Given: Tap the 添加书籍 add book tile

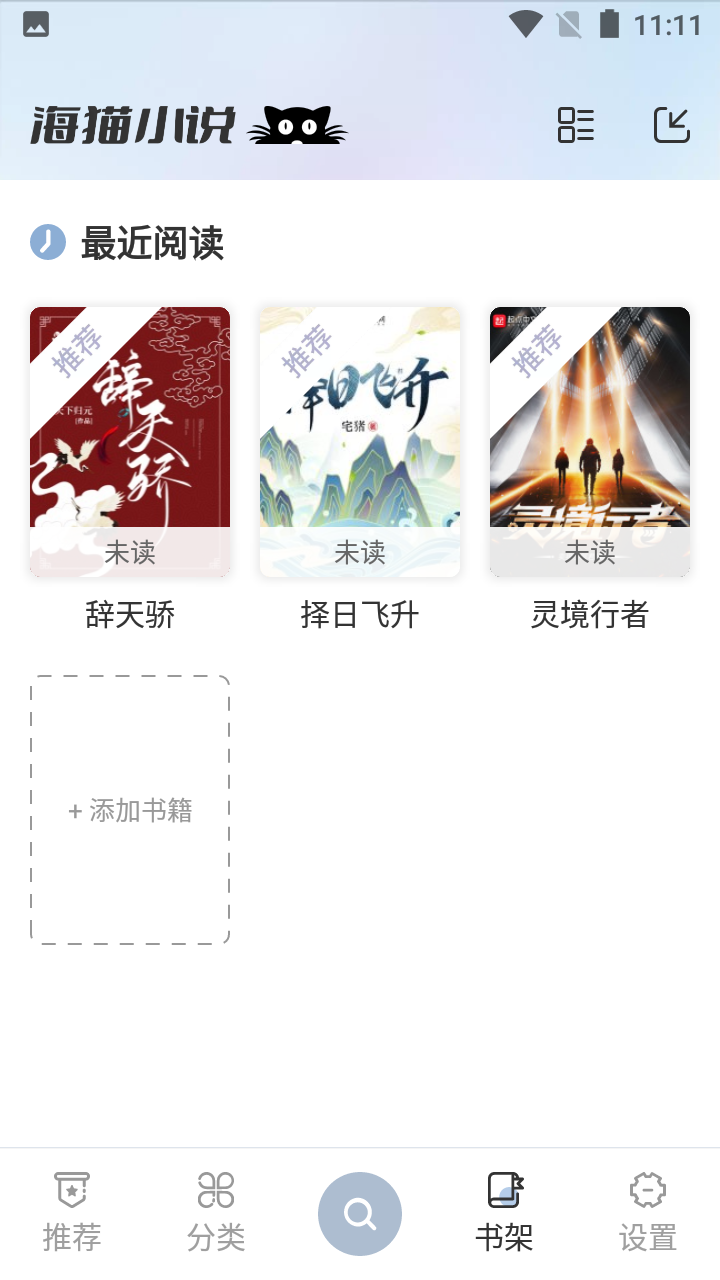Looking at the screenshot, I should click(x=130, y=810).
